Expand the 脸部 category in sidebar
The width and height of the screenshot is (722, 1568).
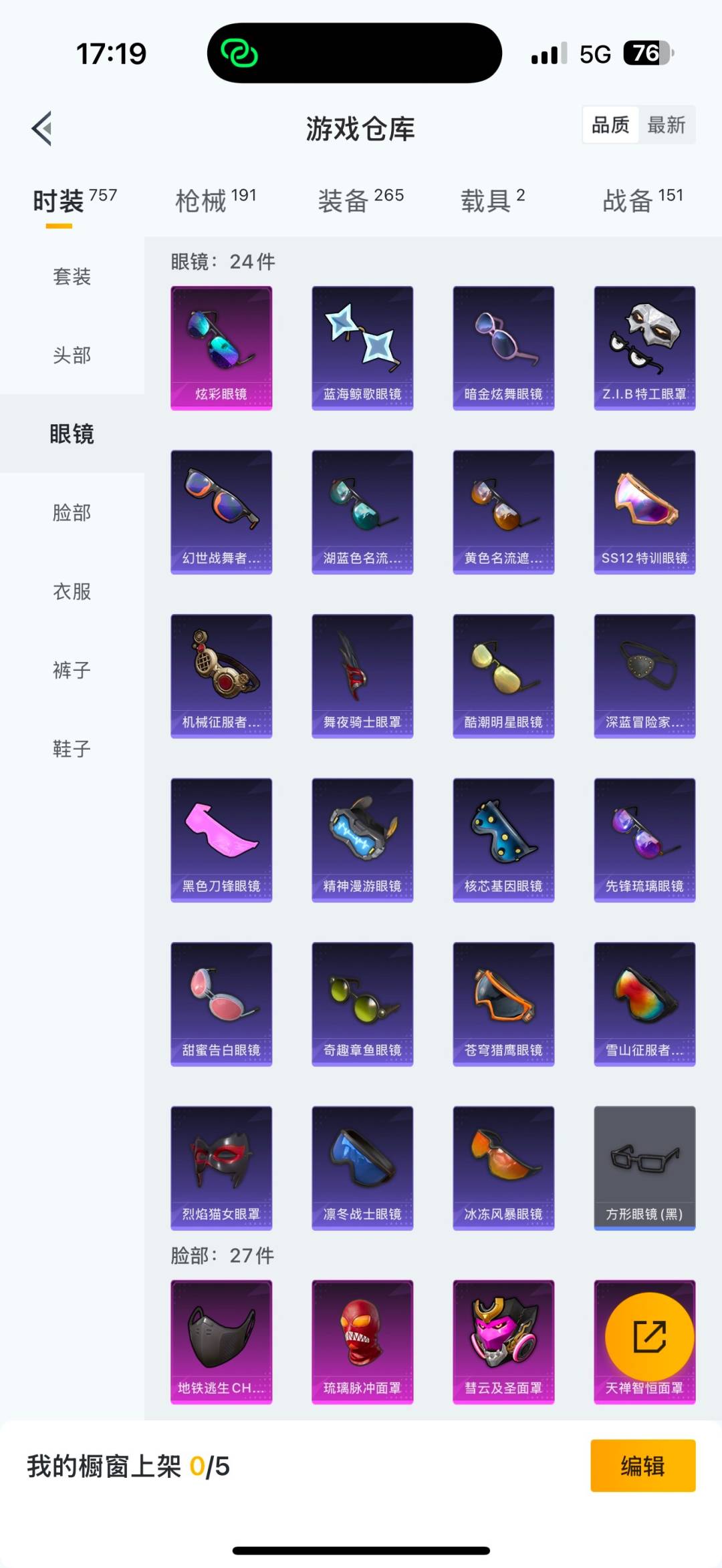click(72, 512)
